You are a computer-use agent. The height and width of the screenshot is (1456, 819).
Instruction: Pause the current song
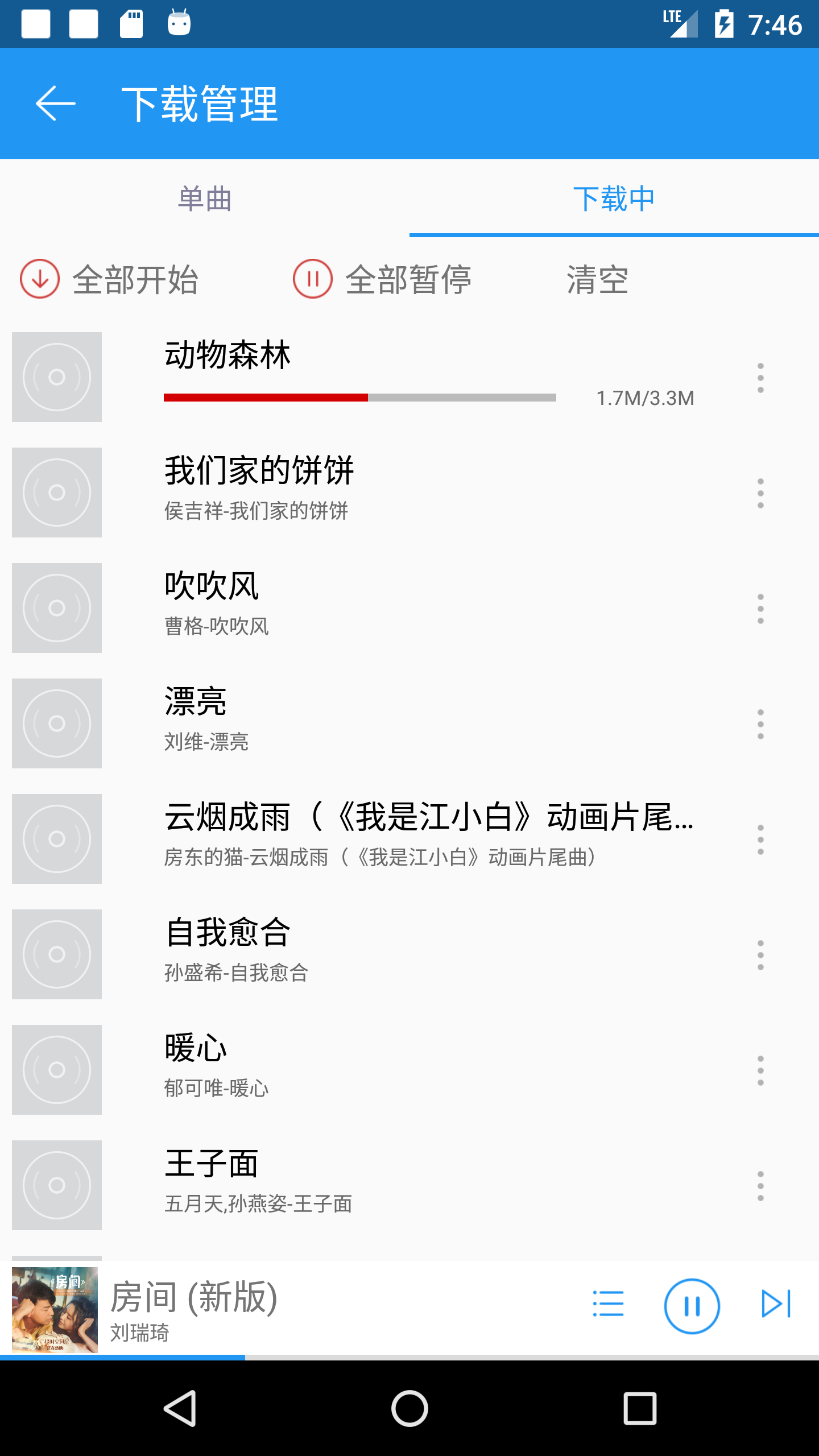pyautogui.click(x=692, y=1306)
